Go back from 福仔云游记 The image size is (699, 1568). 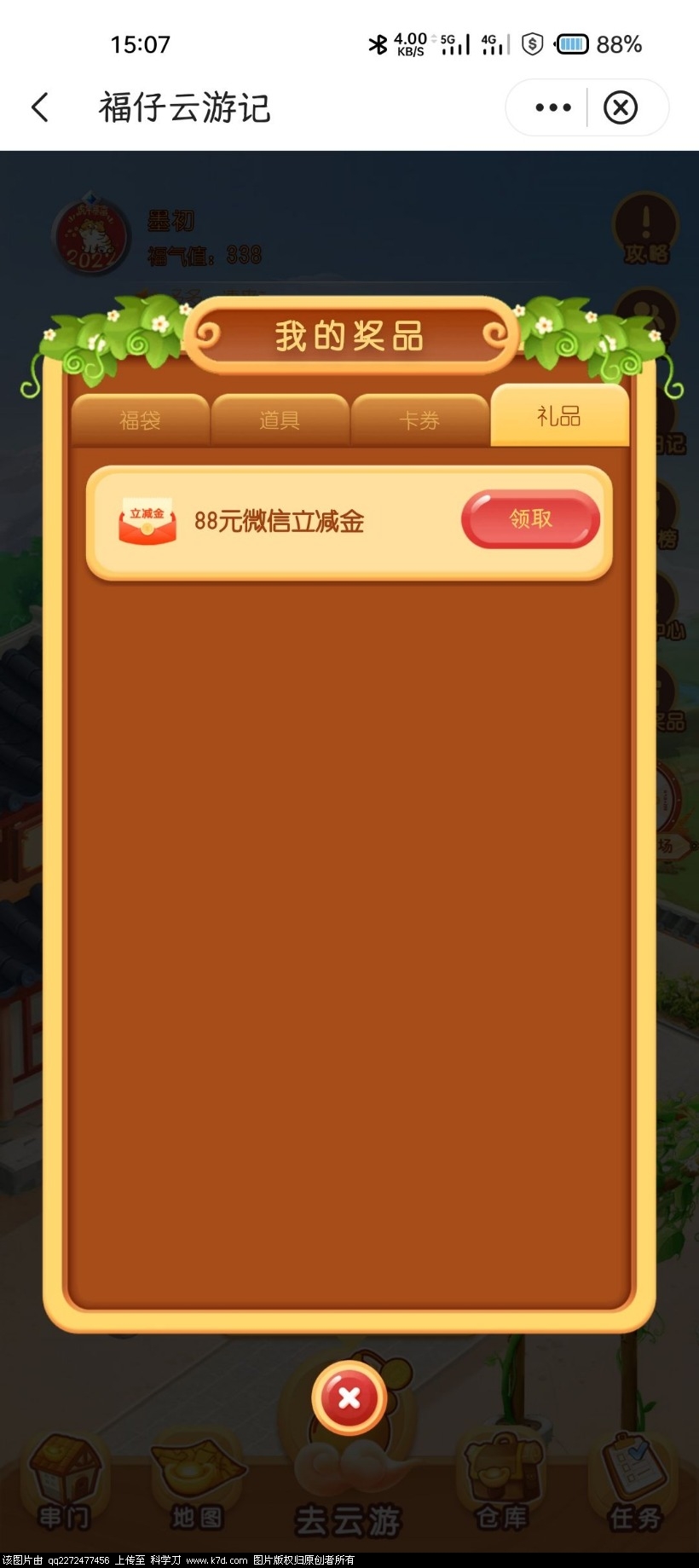[x=40, y=107]
